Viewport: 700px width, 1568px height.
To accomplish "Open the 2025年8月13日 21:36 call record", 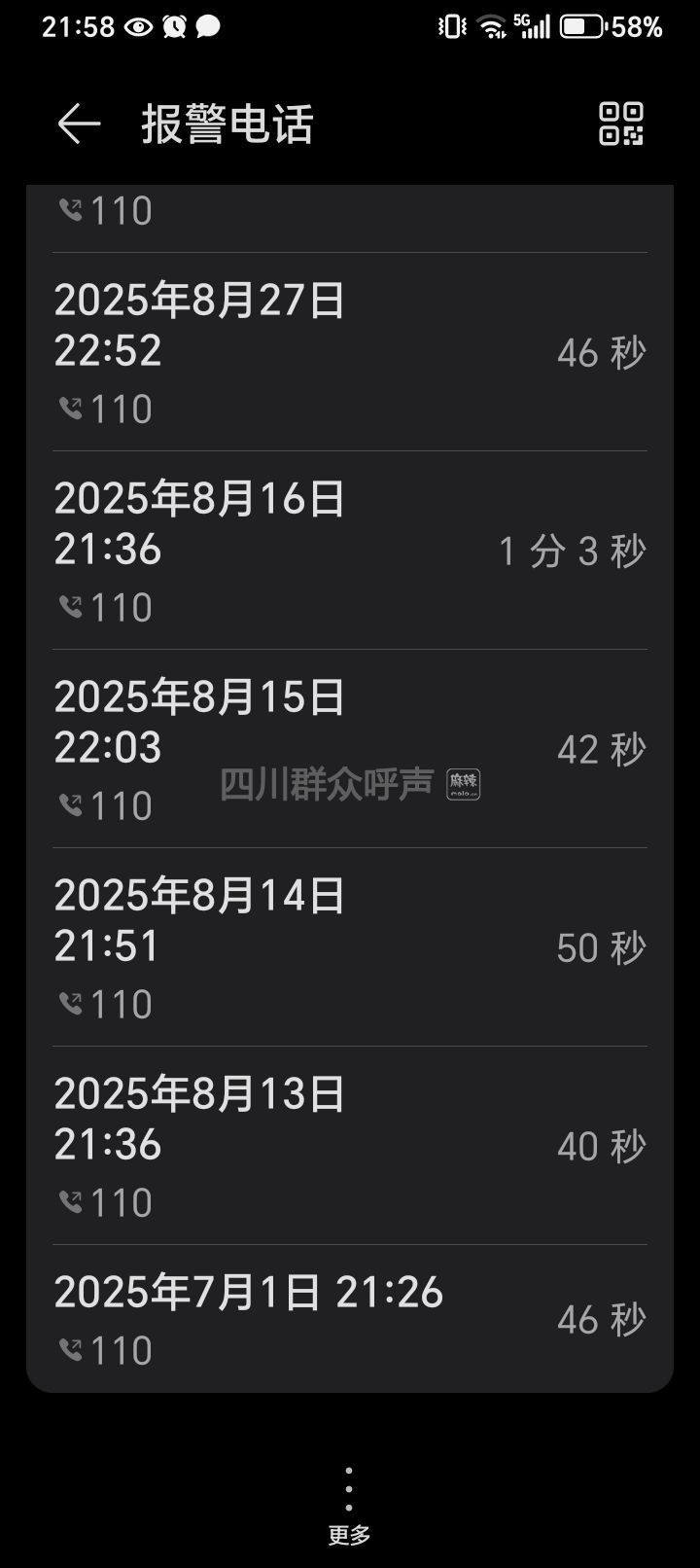I will point(349,1146).
